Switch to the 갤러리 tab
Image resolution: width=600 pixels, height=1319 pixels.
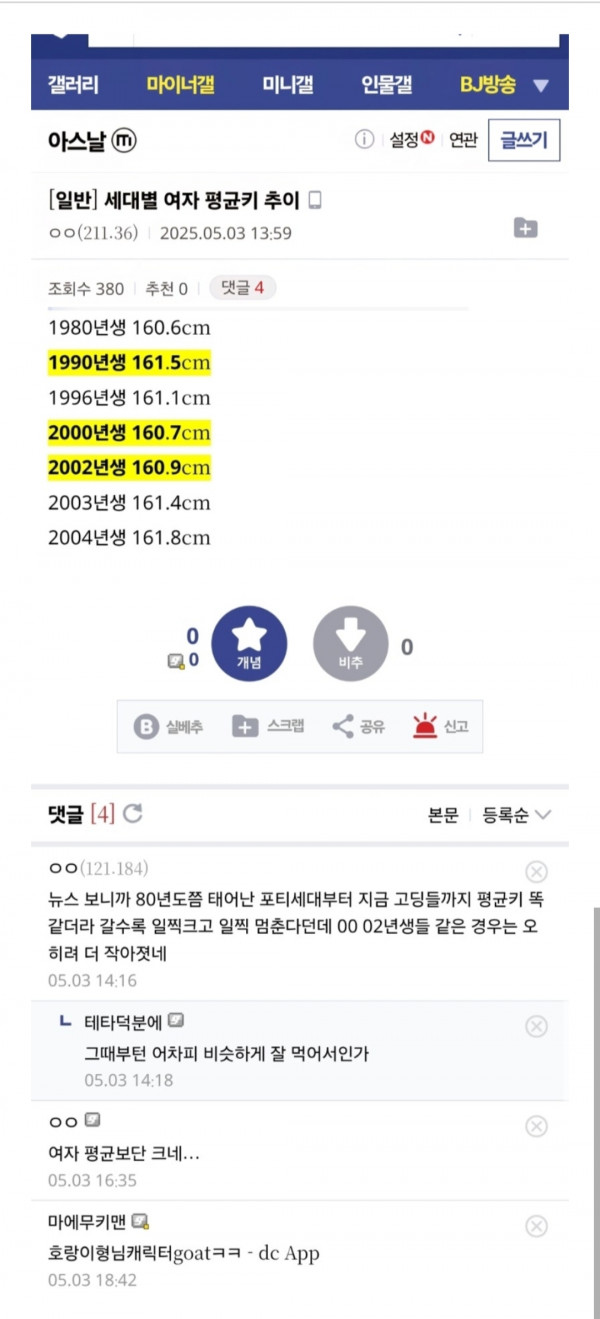pos(73,85)
